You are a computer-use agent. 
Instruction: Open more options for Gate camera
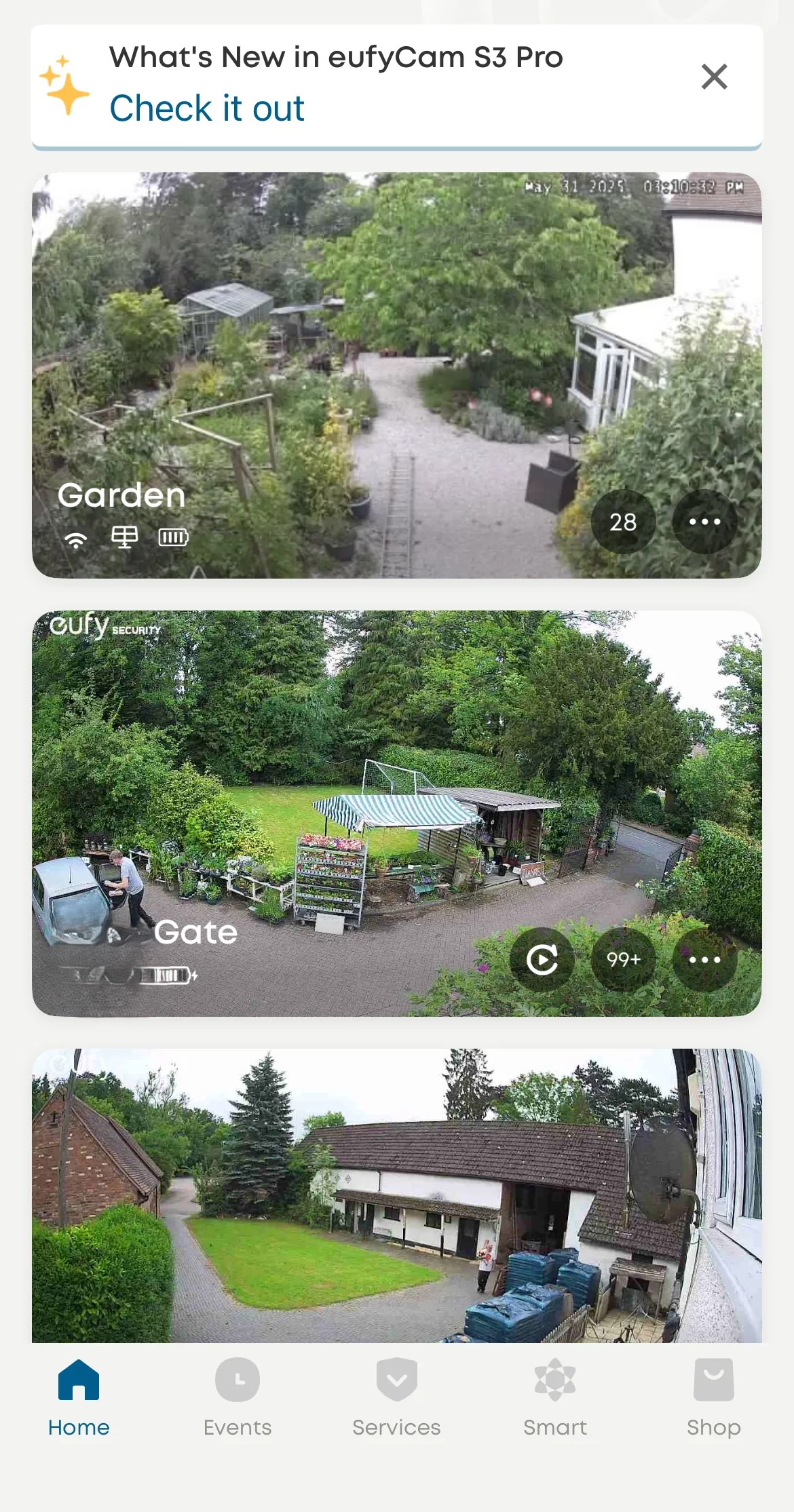click(704, 959)
